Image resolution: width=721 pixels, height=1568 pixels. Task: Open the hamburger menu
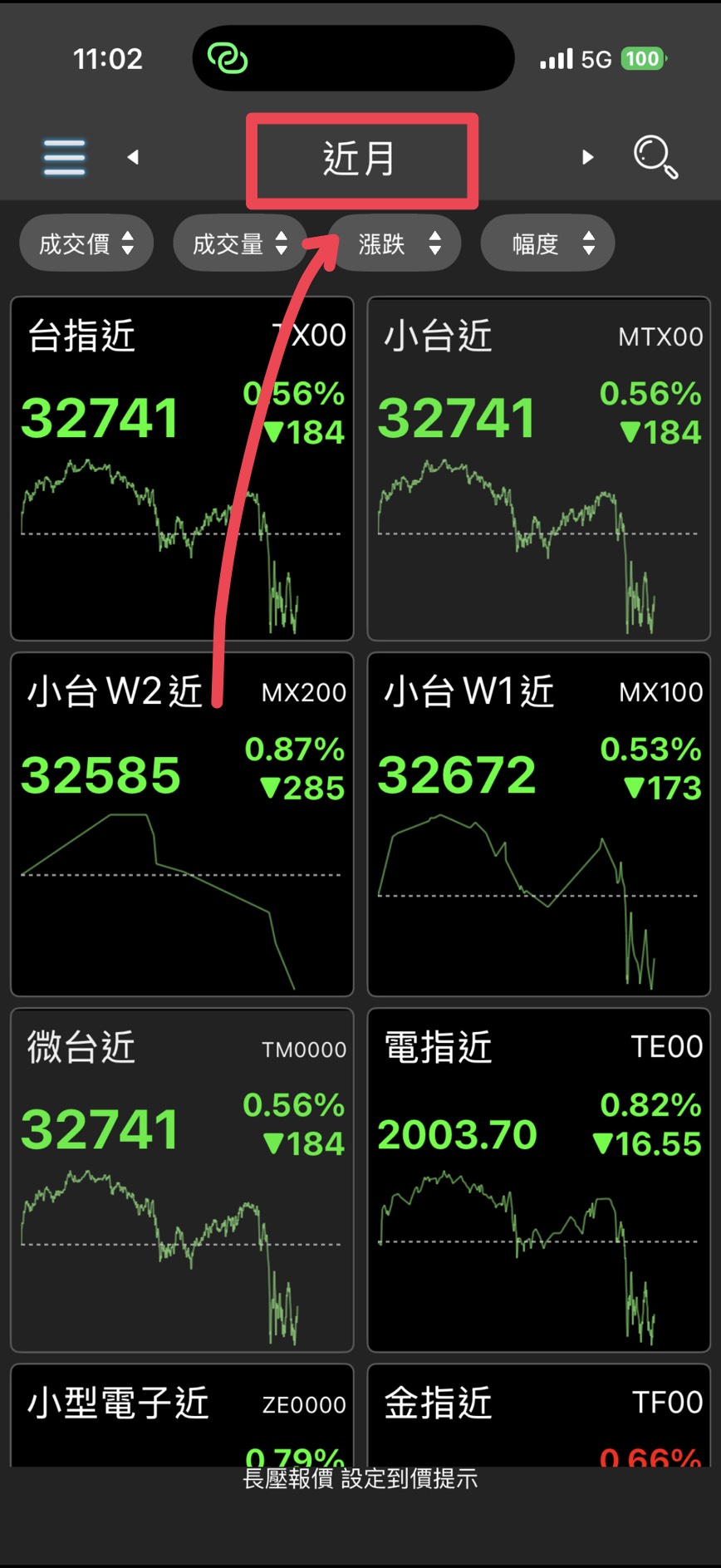click(x=64, y=157)
